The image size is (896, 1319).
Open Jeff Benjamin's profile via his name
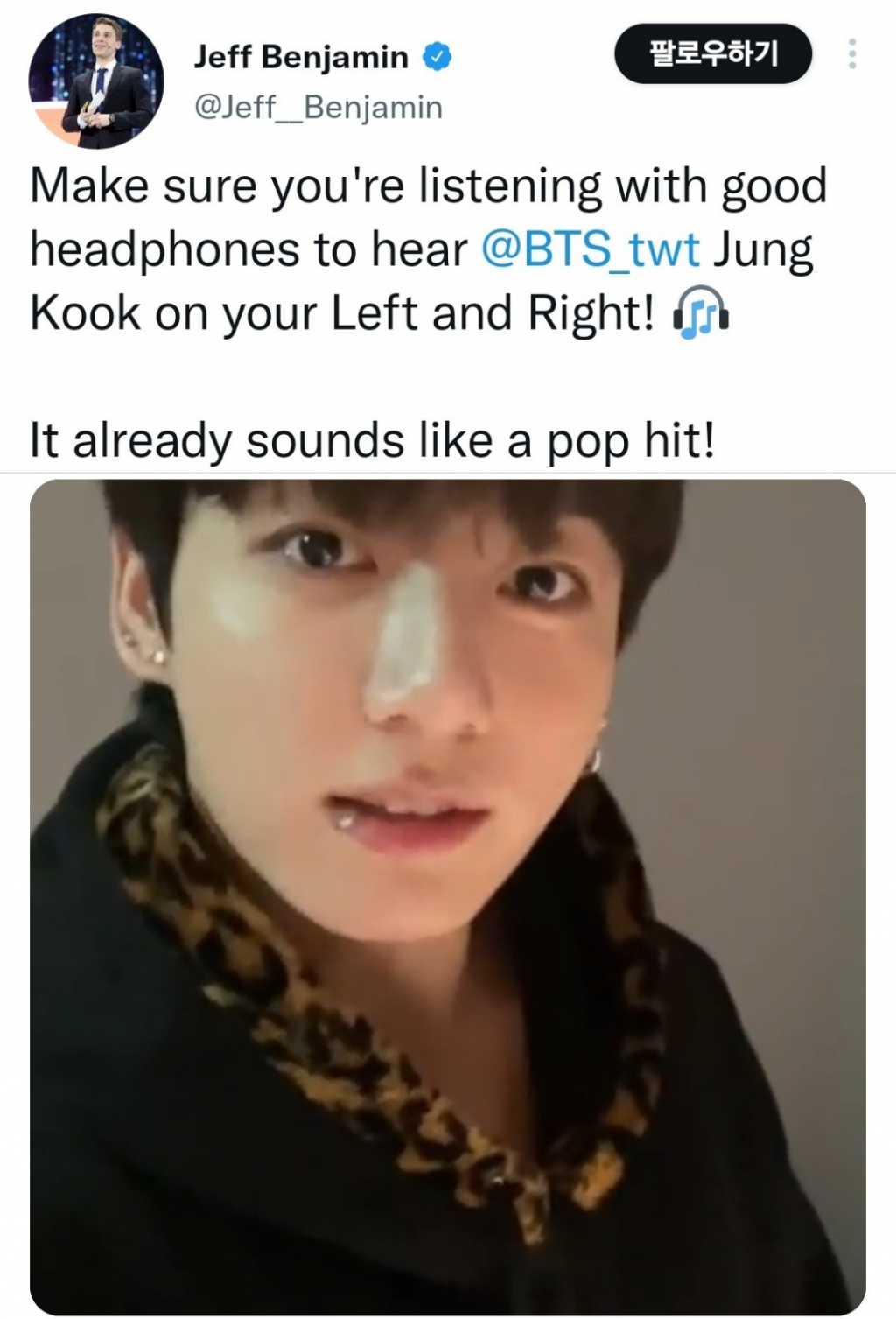[300, 58]
